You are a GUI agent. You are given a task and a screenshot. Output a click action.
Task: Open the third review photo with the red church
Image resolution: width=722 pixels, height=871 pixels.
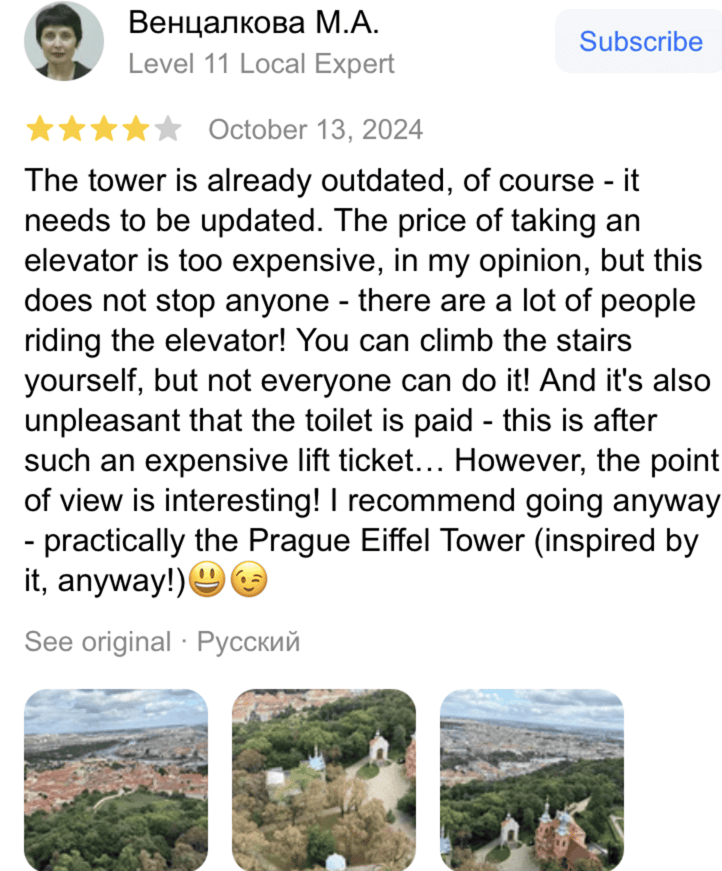[x=532, y=779]
